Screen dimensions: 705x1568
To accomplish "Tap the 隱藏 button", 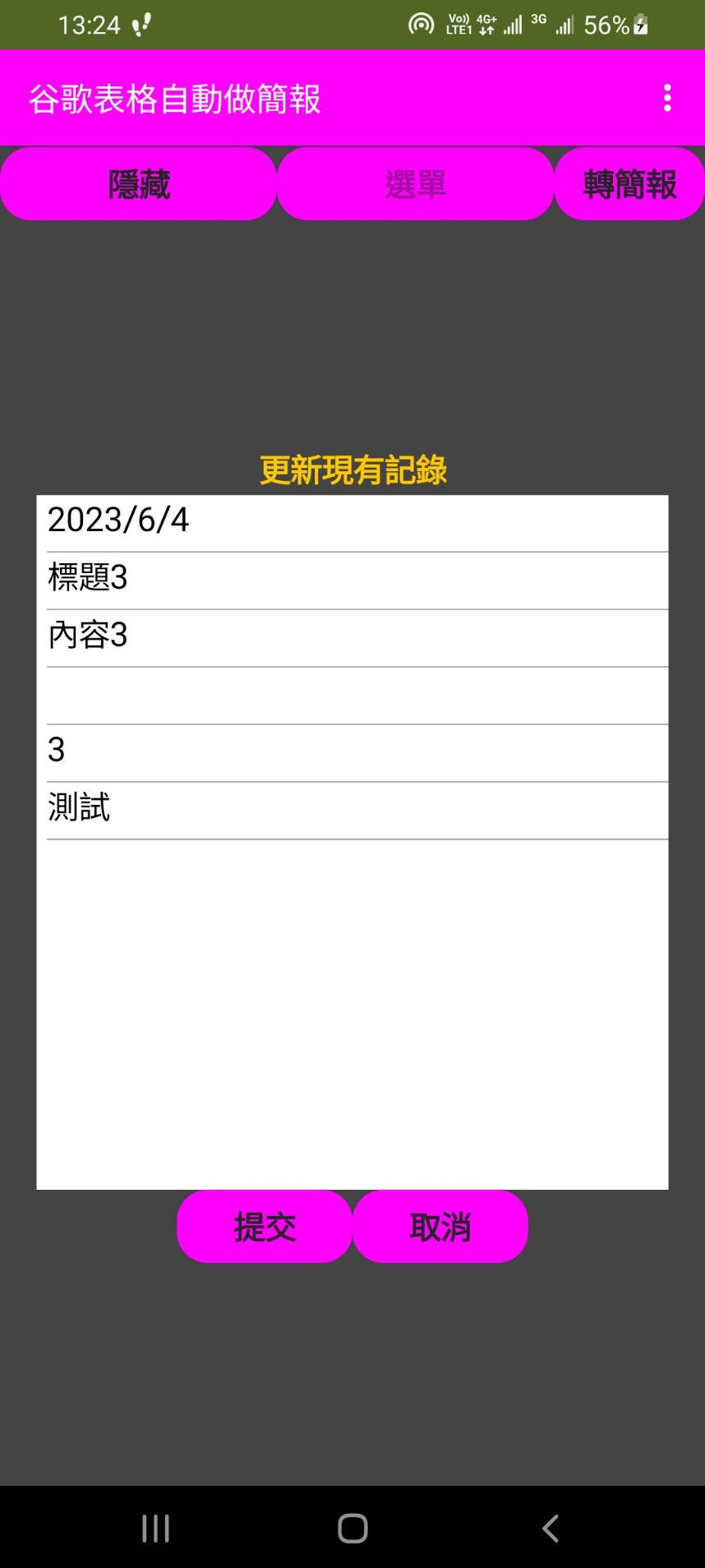I will [x=138, y=184].
